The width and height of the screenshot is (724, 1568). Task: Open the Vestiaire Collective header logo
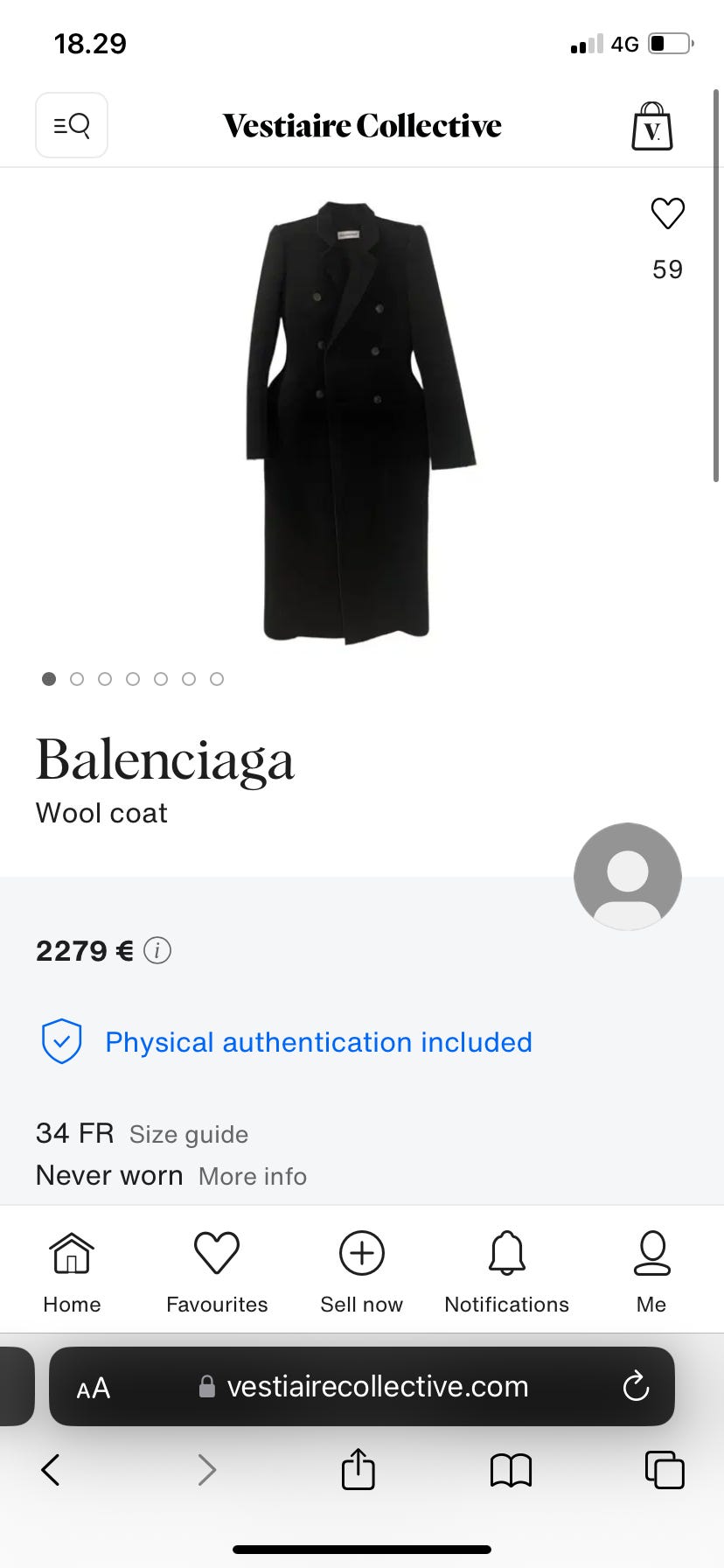pos(362,125)
